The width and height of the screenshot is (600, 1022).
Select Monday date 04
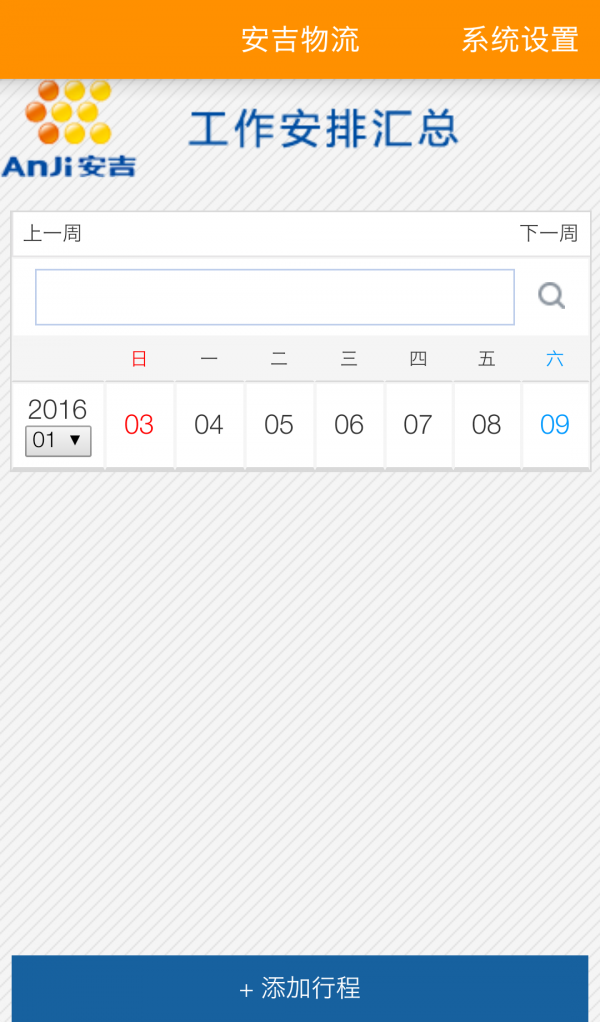click(x=209, y=425)
